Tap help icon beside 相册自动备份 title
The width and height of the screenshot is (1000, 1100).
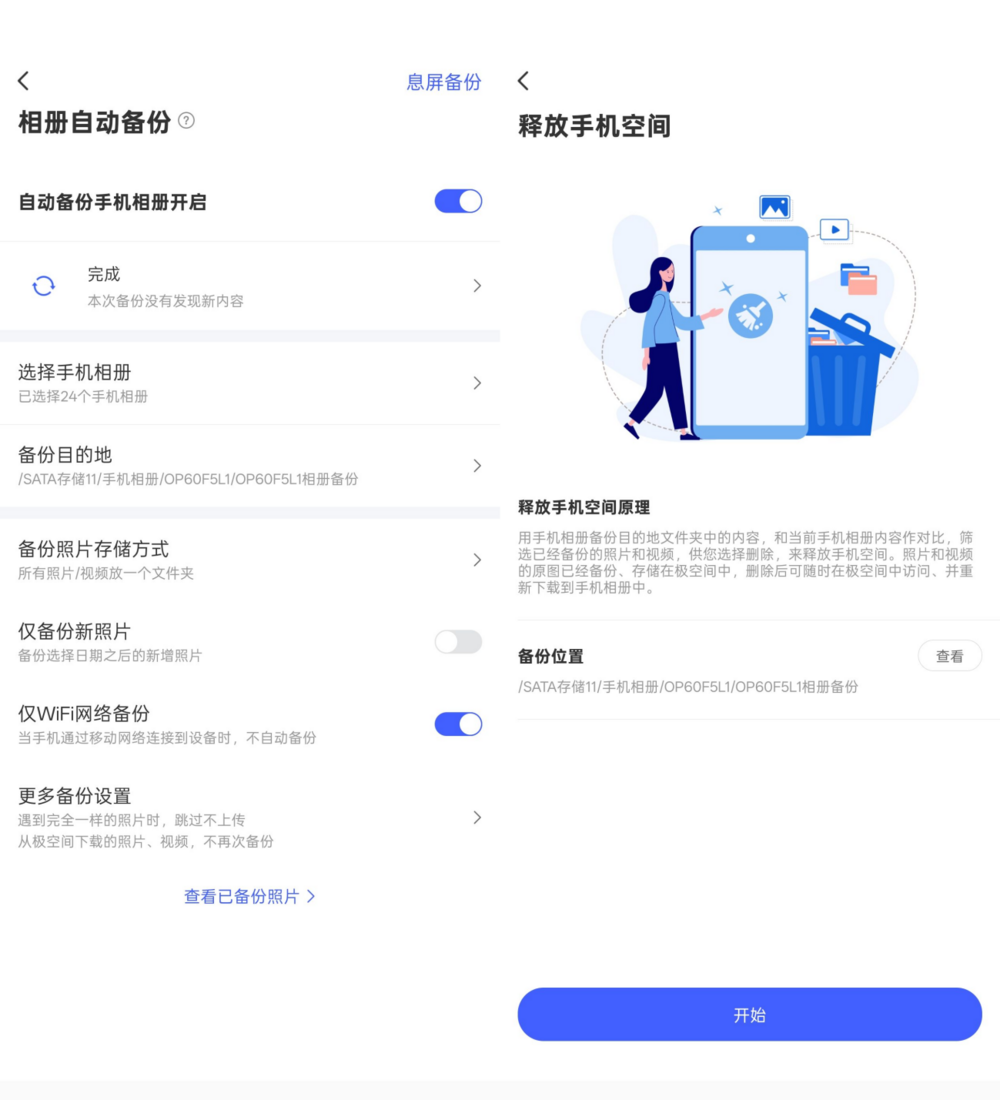tap(186, 121)
